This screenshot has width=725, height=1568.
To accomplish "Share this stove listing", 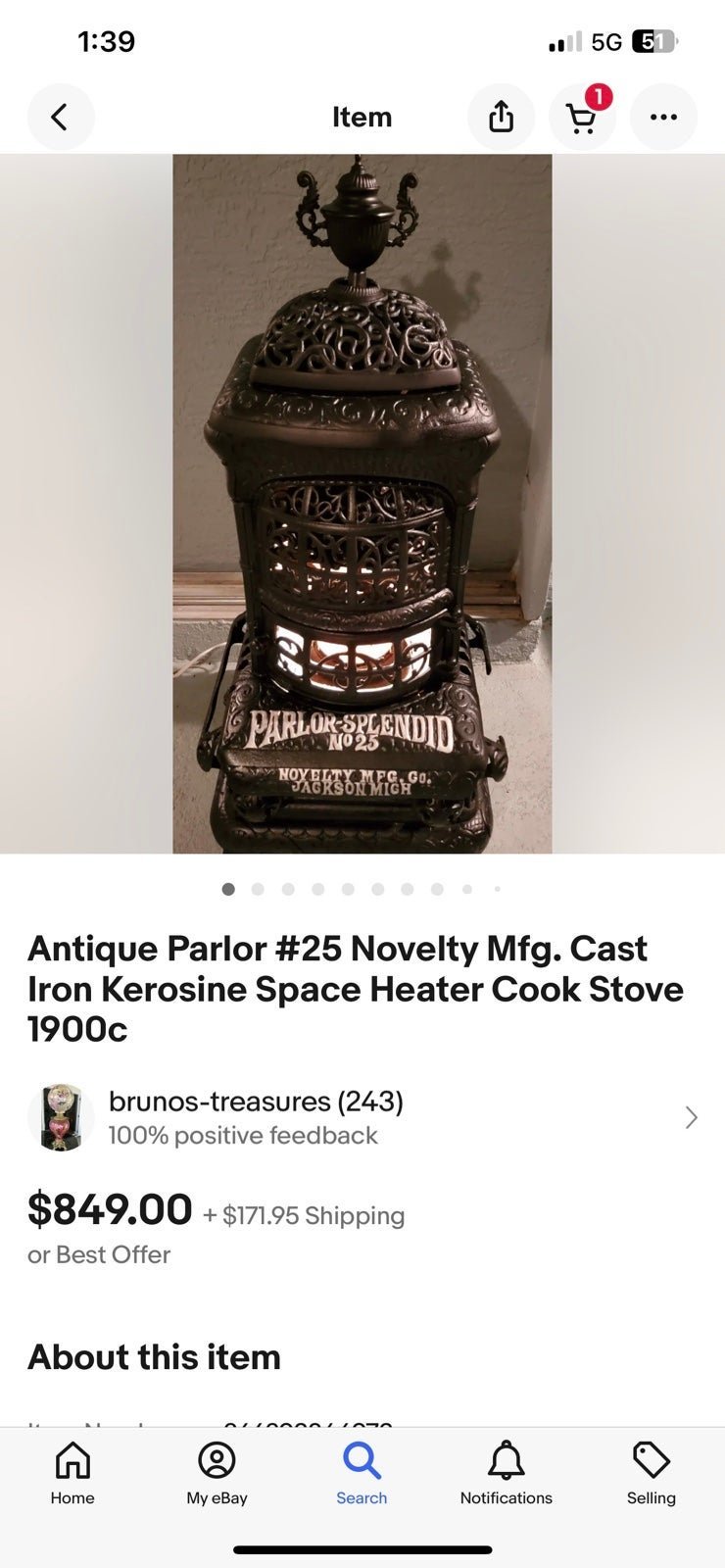I will 501,118.
